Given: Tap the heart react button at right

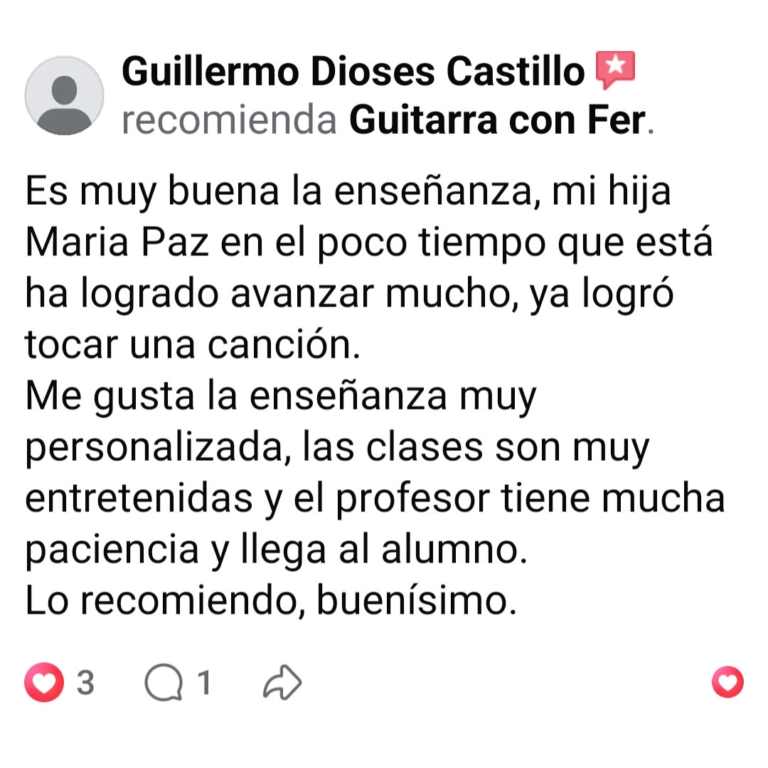Looking at the screenshot, I should click(x=727, y=684).
